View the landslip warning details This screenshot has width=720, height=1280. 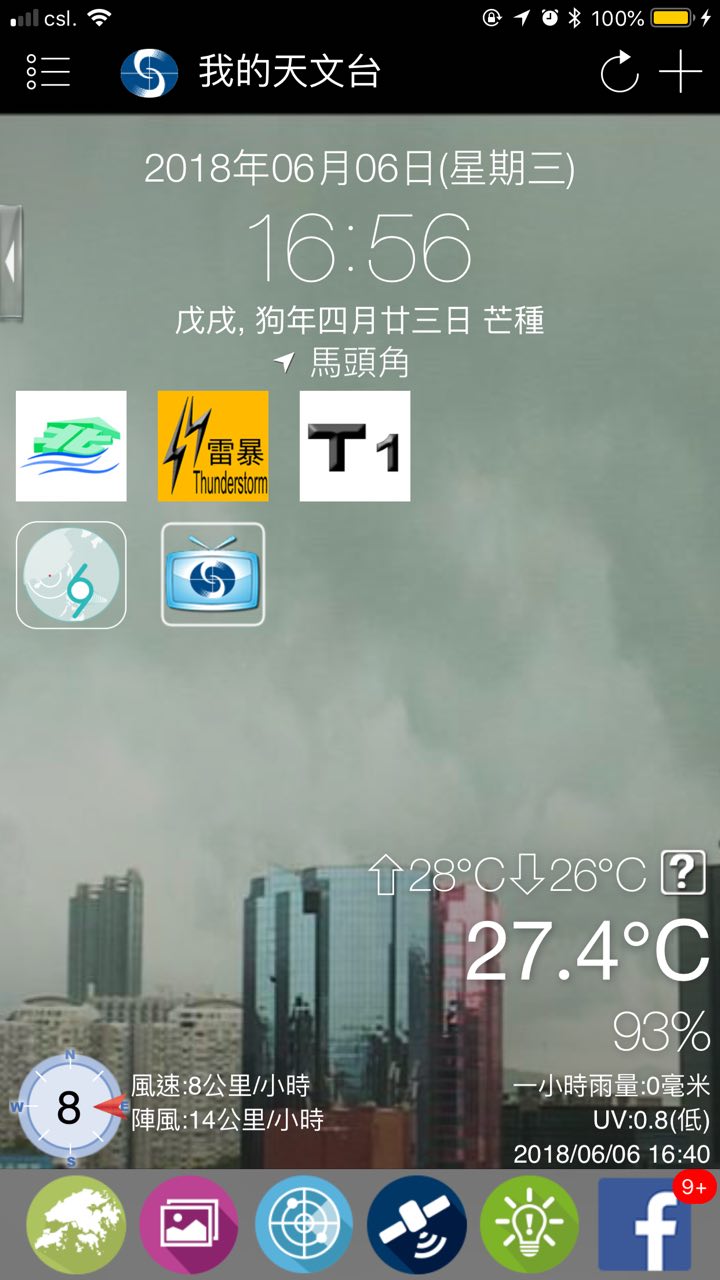71,446
